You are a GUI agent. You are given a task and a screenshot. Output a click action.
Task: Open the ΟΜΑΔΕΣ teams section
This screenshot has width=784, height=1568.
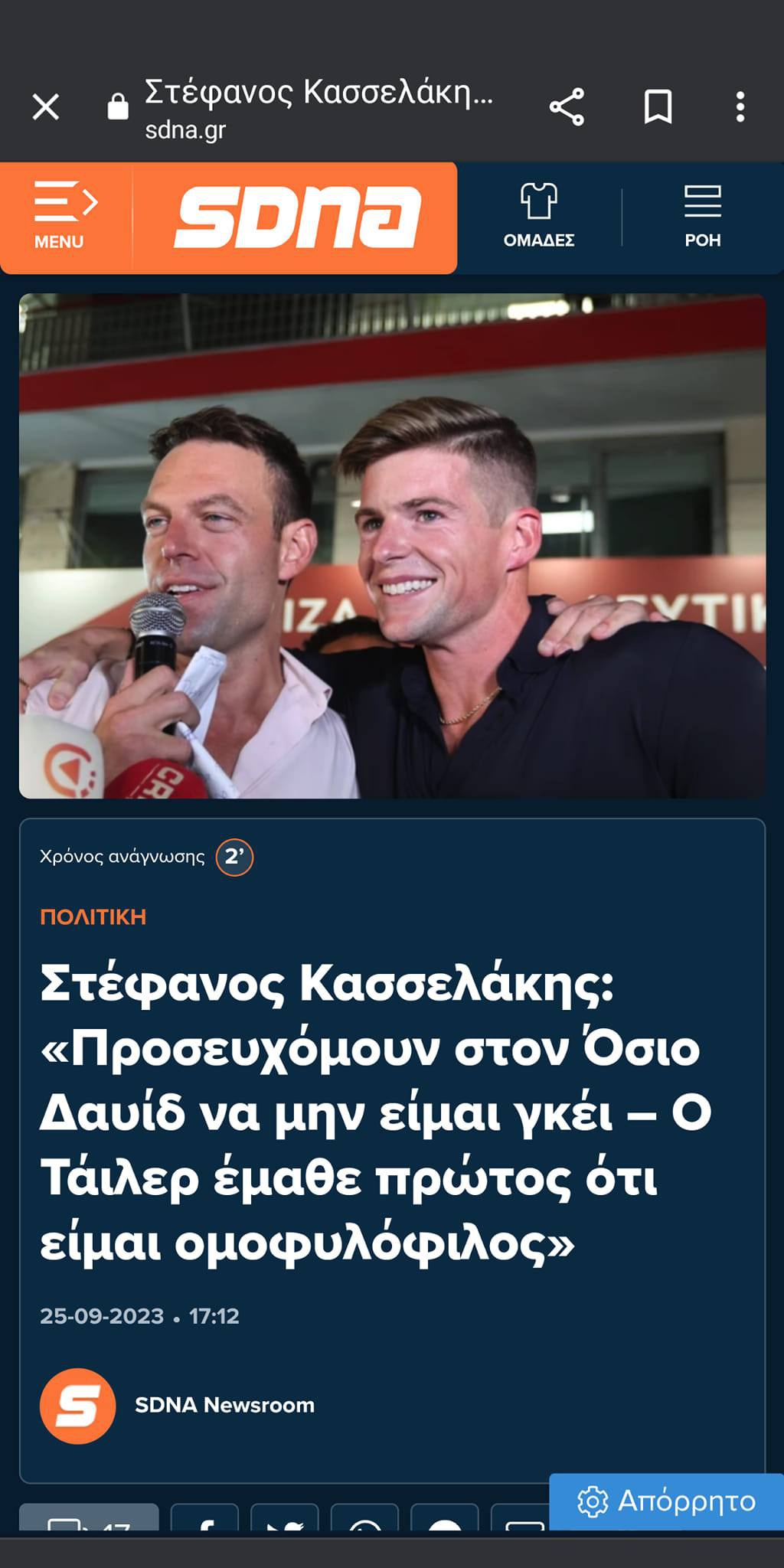click(539, 217)
